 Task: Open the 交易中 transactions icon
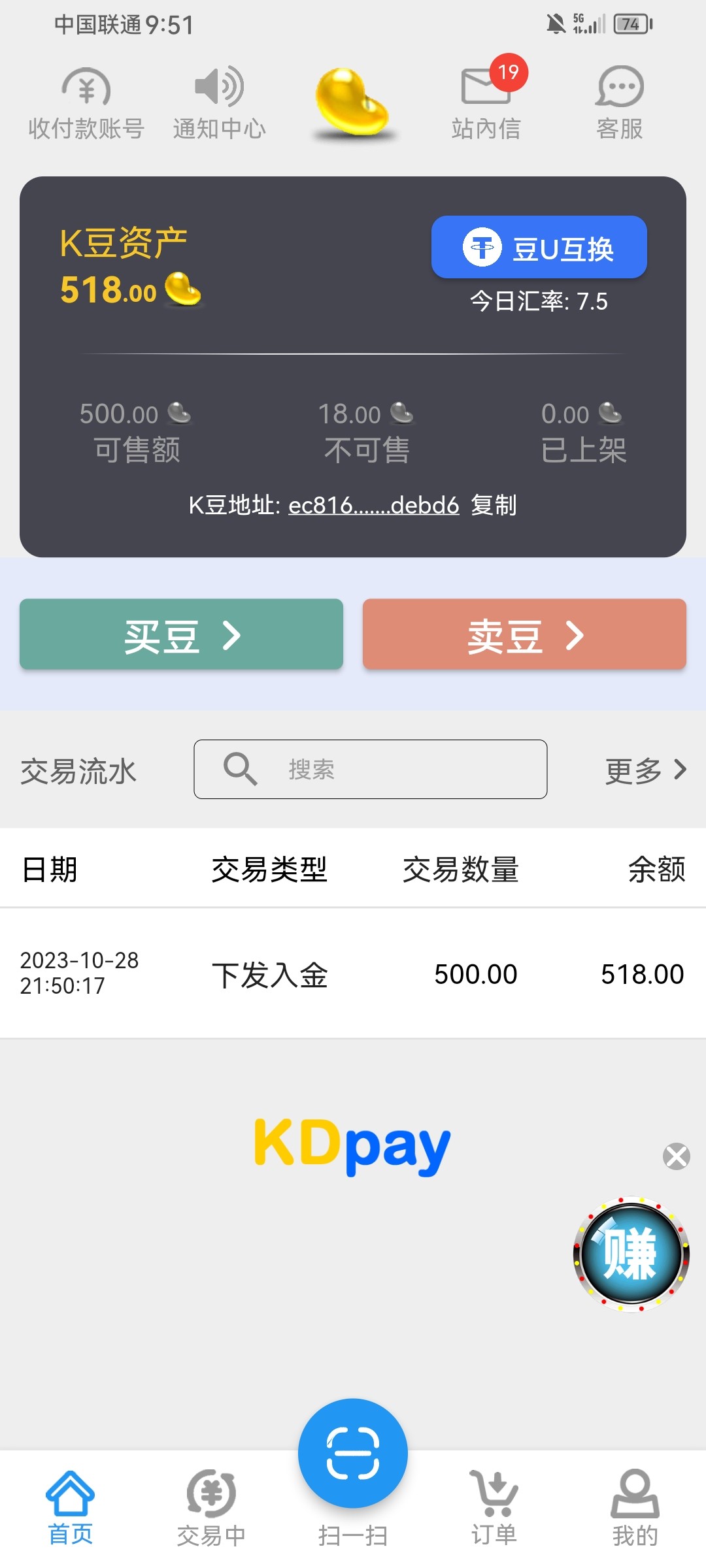point(211,1493)
